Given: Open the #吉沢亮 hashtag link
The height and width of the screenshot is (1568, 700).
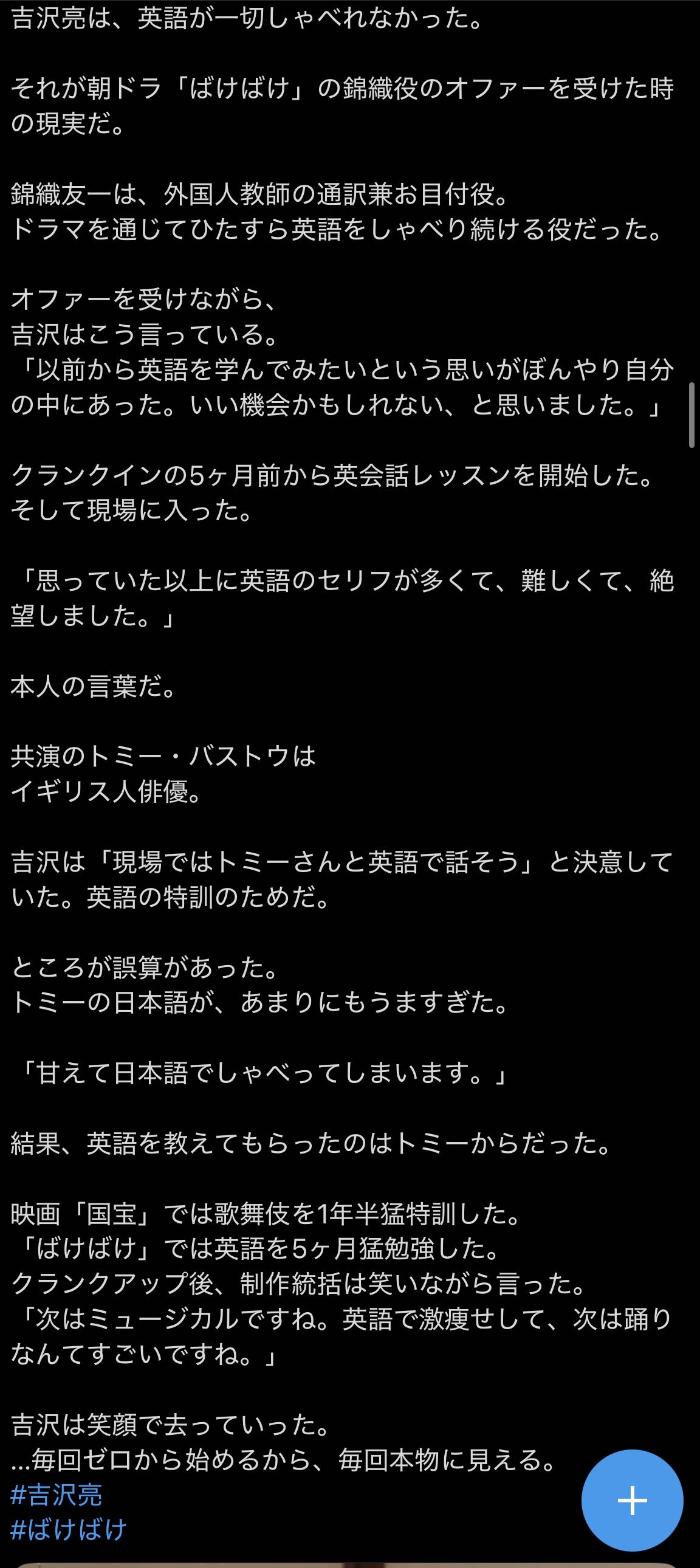Looking at the screenshot, I should coord(57,1495).
